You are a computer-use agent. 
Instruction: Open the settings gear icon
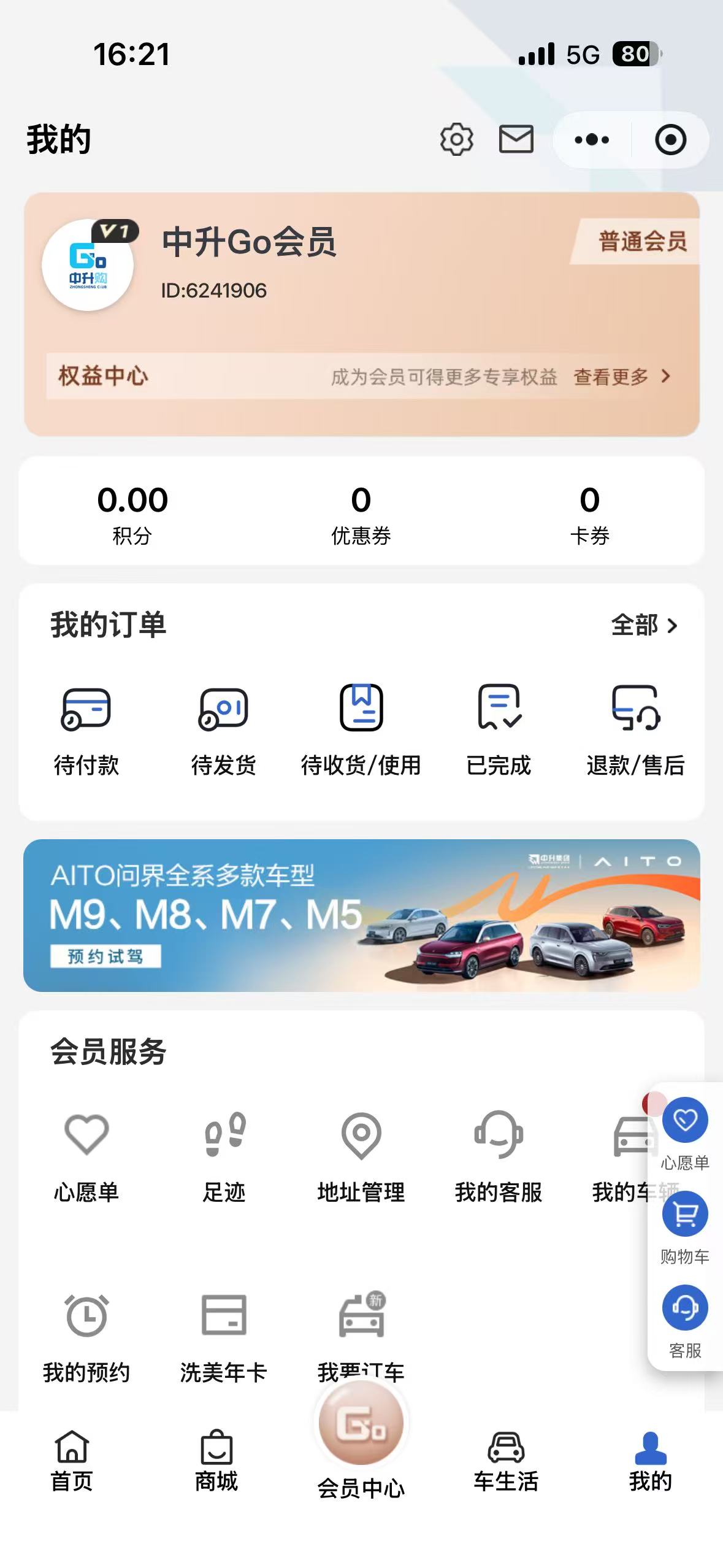456,139
